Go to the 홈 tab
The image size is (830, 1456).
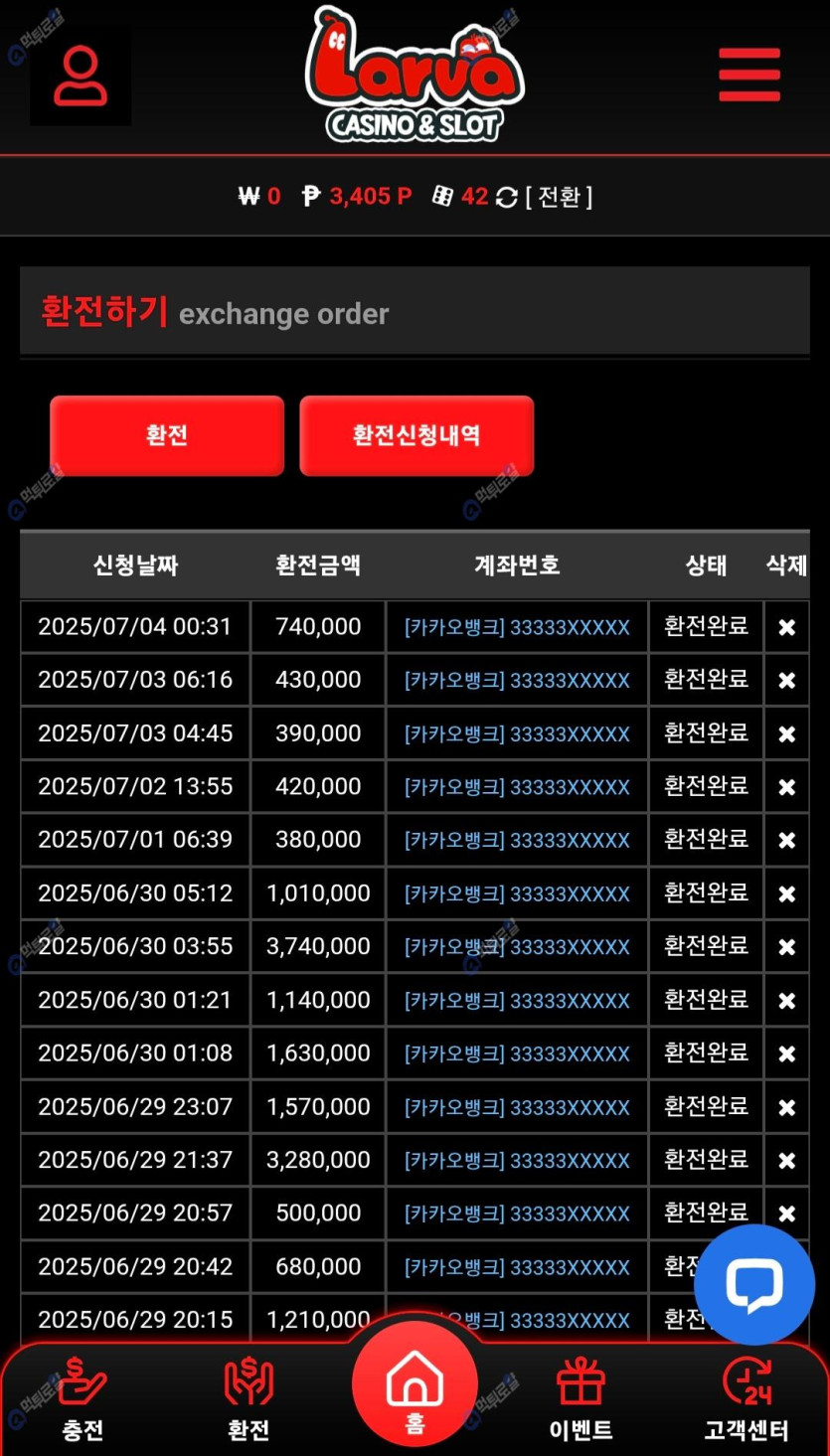415,1386
